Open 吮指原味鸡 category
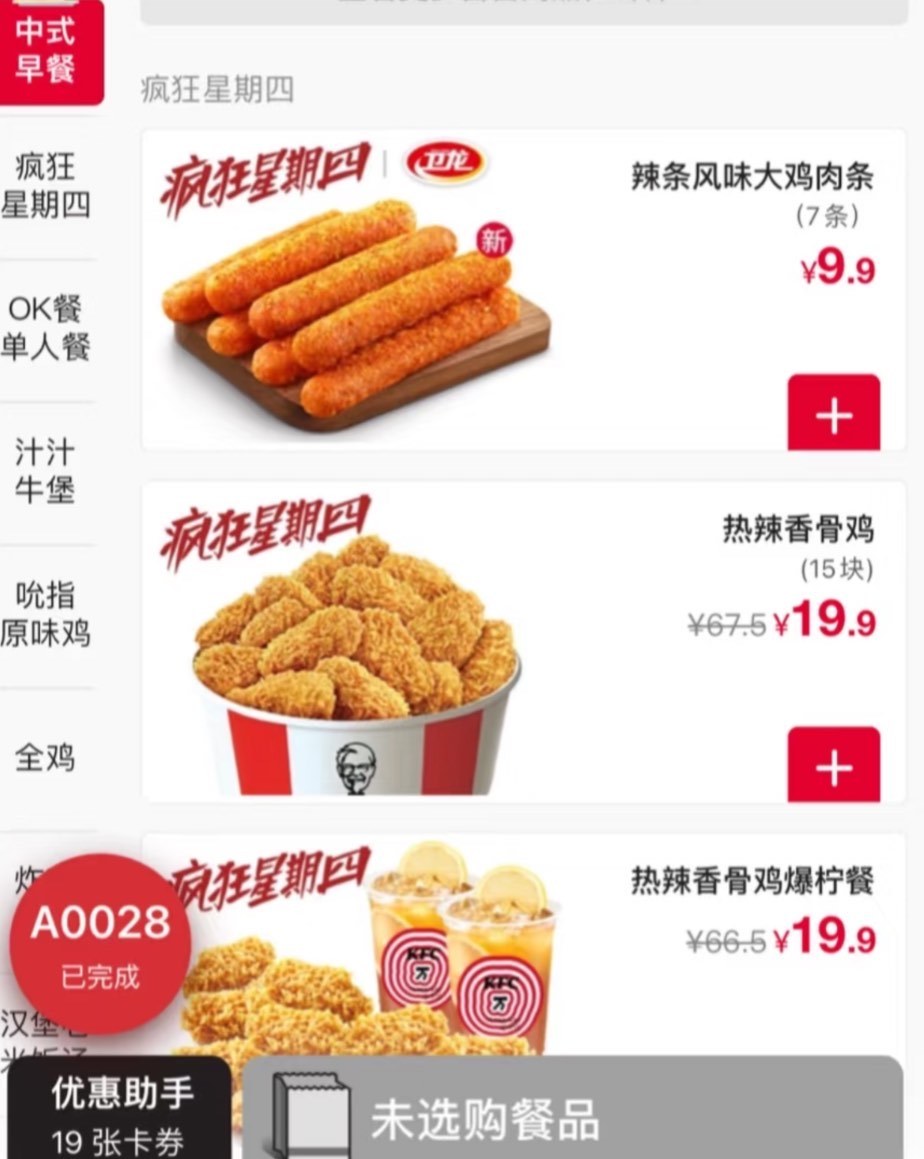The width and height of the screenshot is (924, 1159). click(46, 613)
